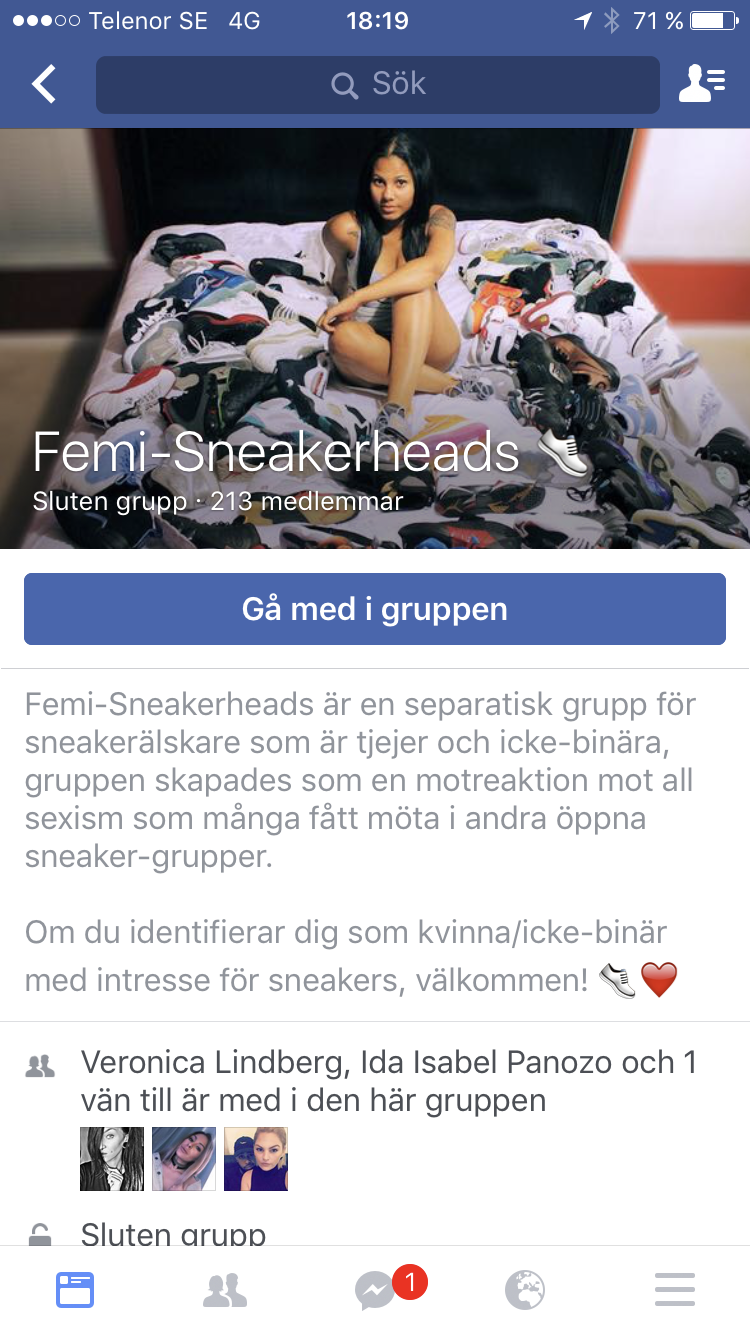
Task: Switch to the Friends tab
Action: [x=225, y=1290]
